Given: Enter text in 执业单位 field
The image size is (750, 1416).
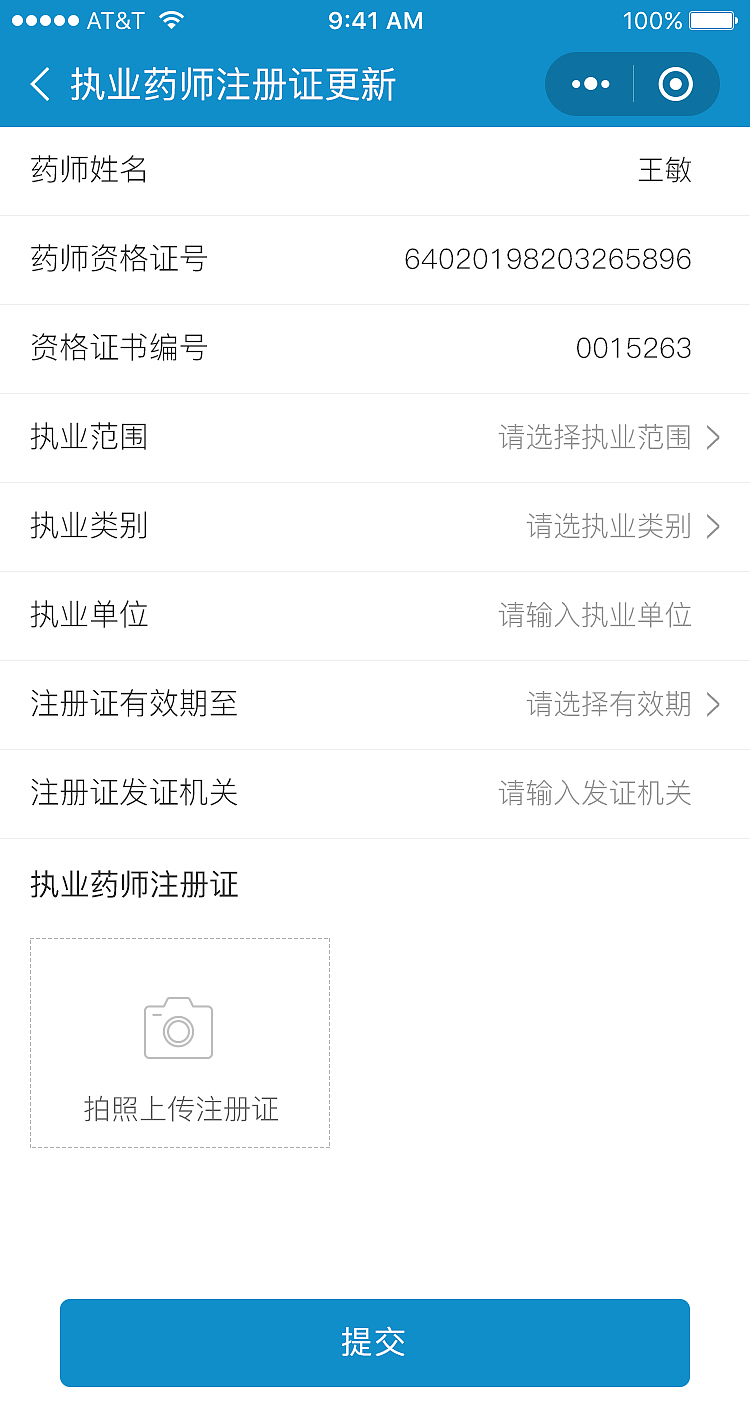Looking at the screenshot, I should [x=595, y=616].
